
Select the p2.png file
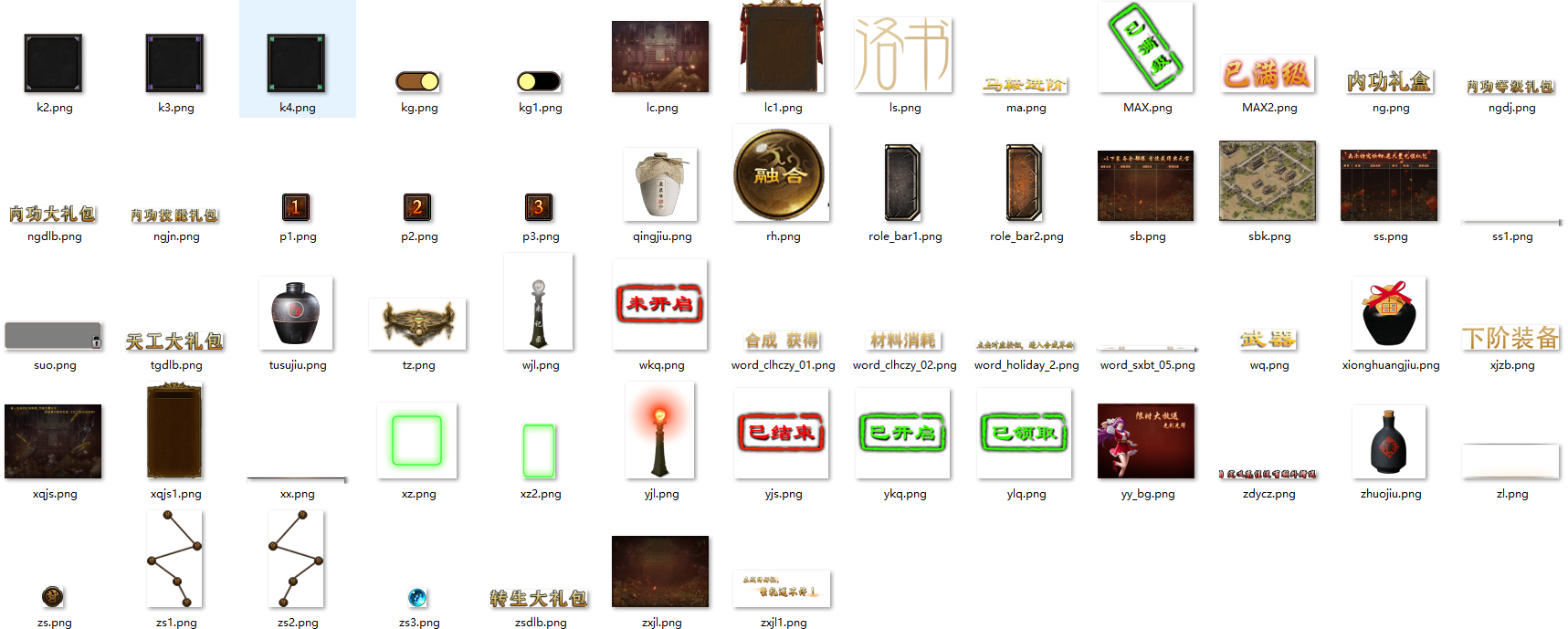pos(417,208)
